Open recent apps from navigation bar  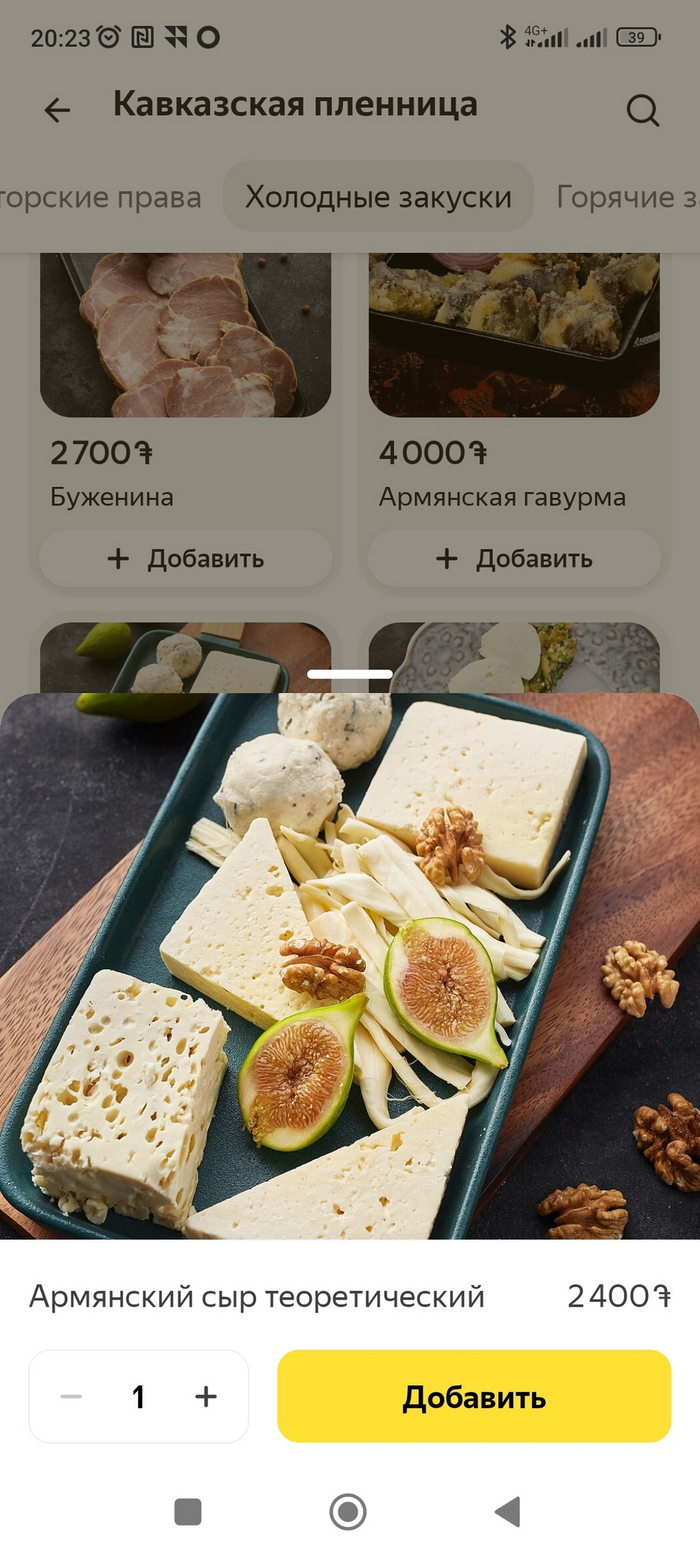click(x=188, y=1511)
